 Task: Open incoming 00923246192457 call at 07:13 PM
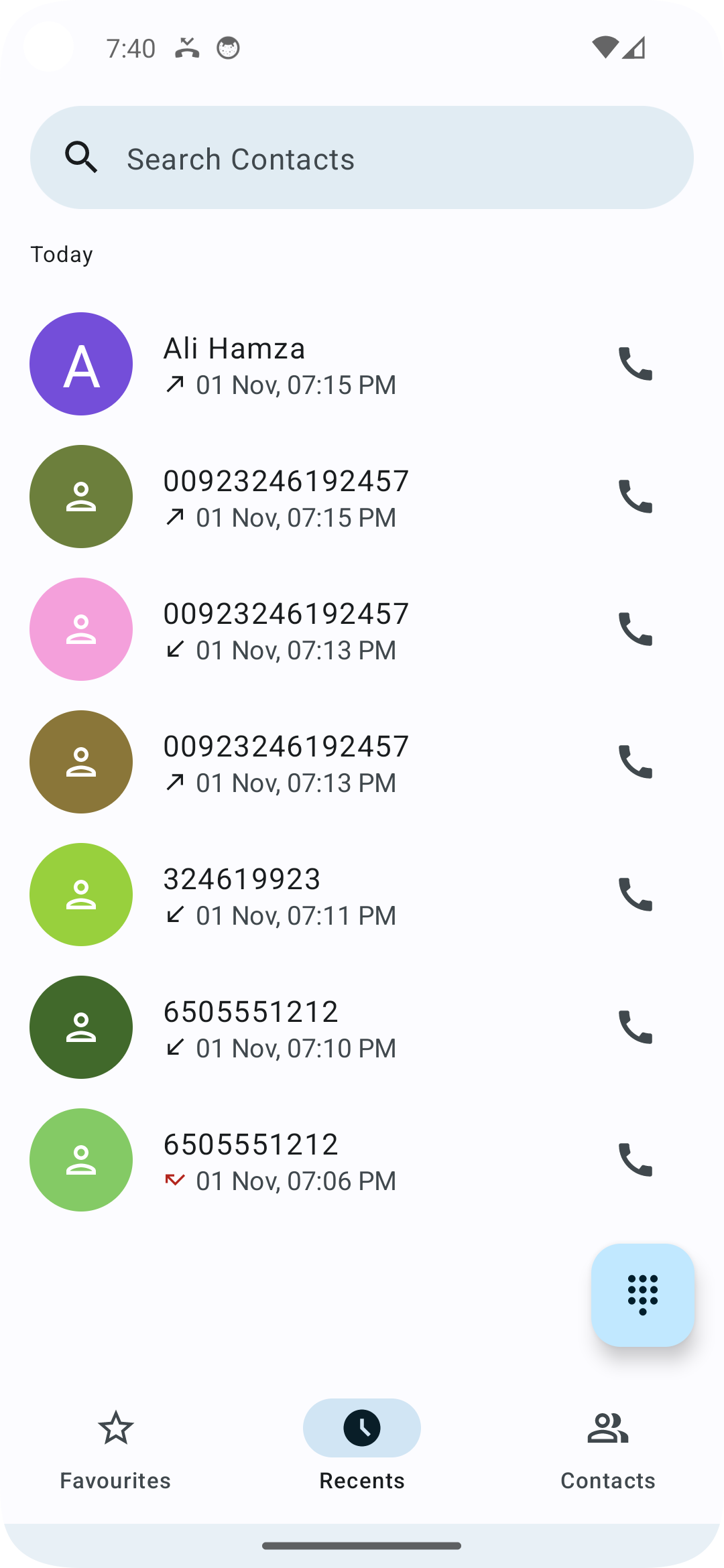(x=335, y=629)
